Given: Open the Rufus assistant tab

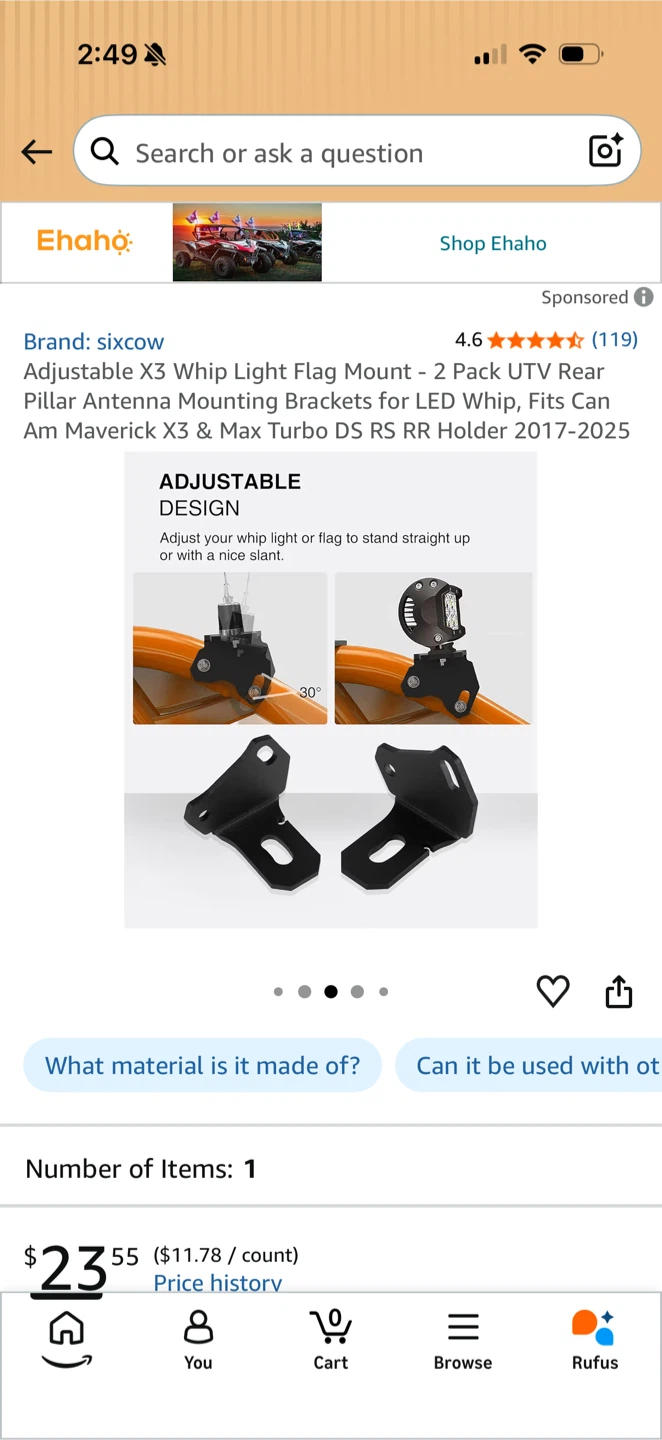Looking at the screenshot, I should pos(595,1340).
